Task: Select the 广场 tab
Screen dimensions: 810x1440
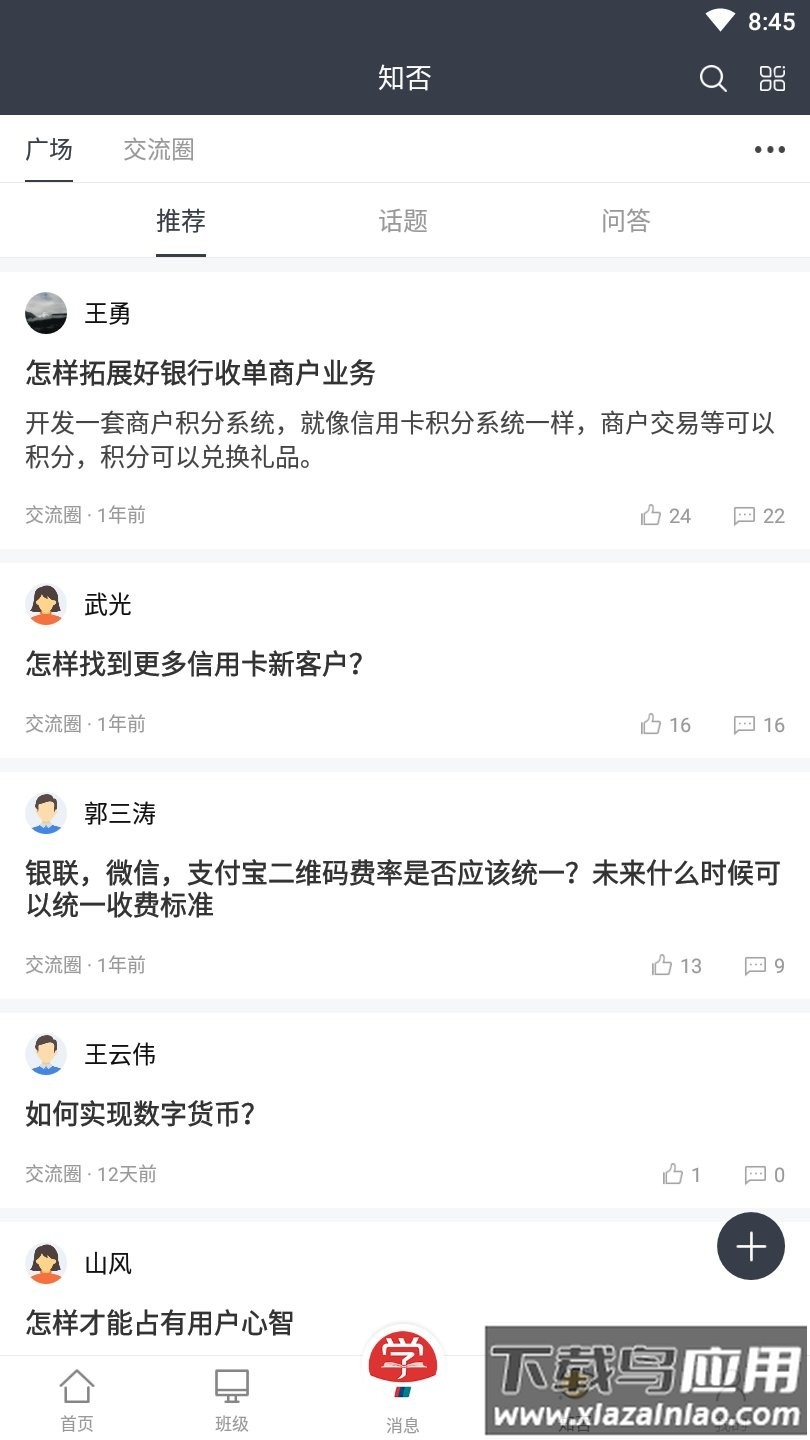Action: [49, 150]
